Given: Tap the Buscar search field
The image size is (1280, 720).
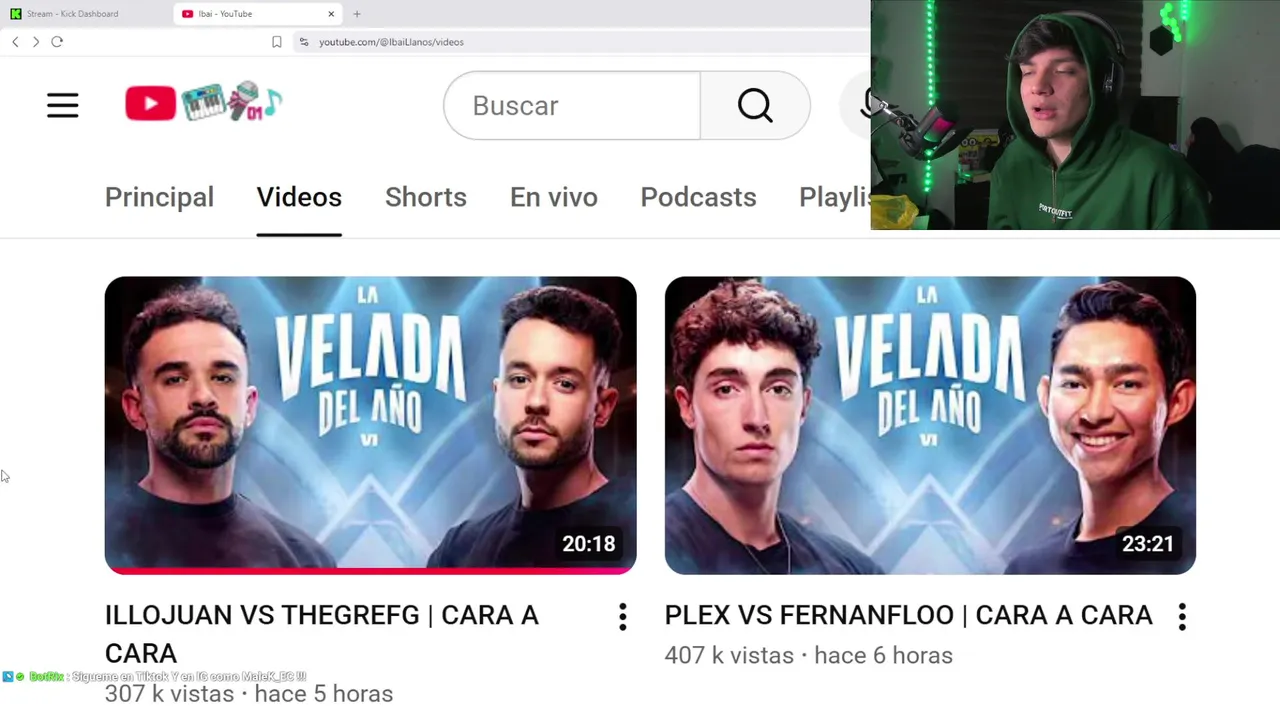Looking at the screenshot, I should click(572, 106).
